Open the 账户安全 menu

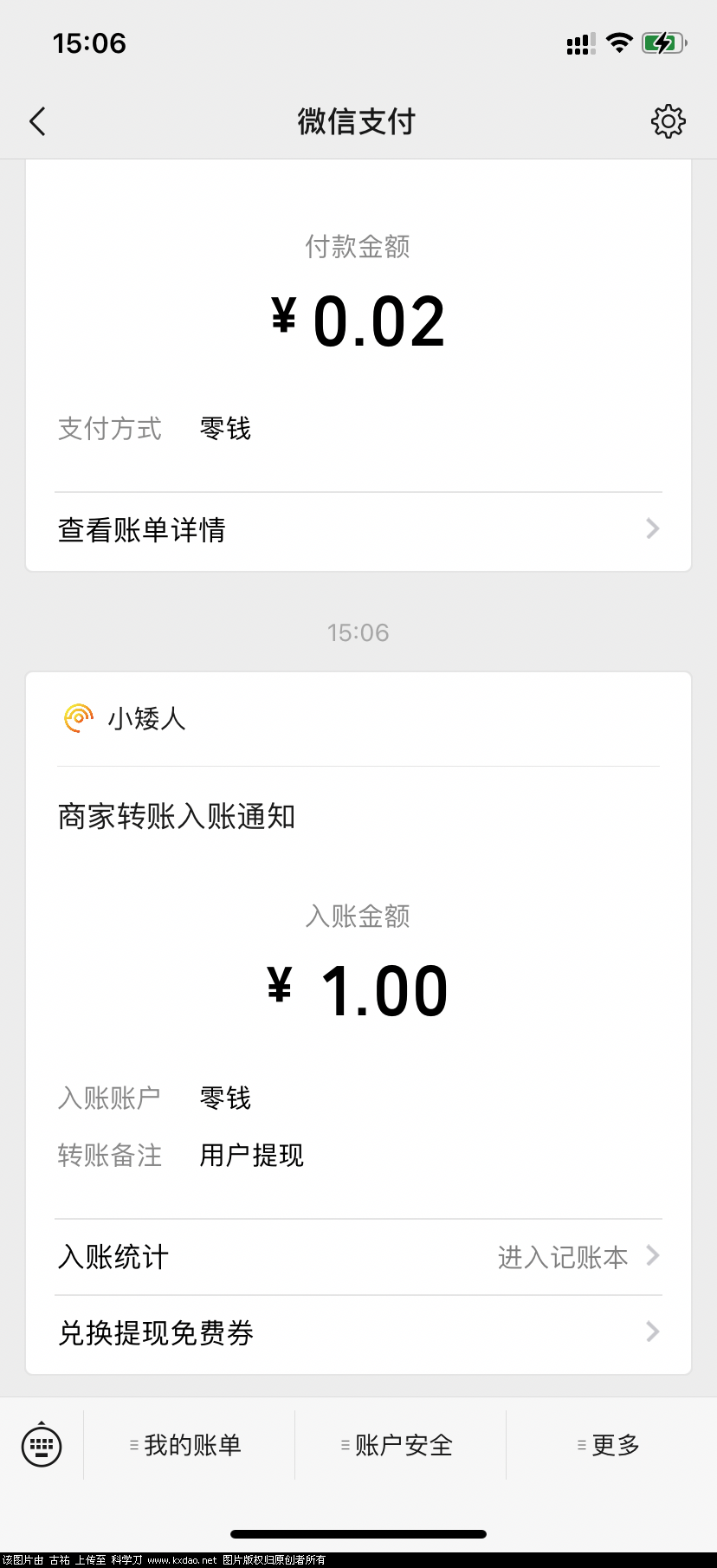(x=400, y=1445)
